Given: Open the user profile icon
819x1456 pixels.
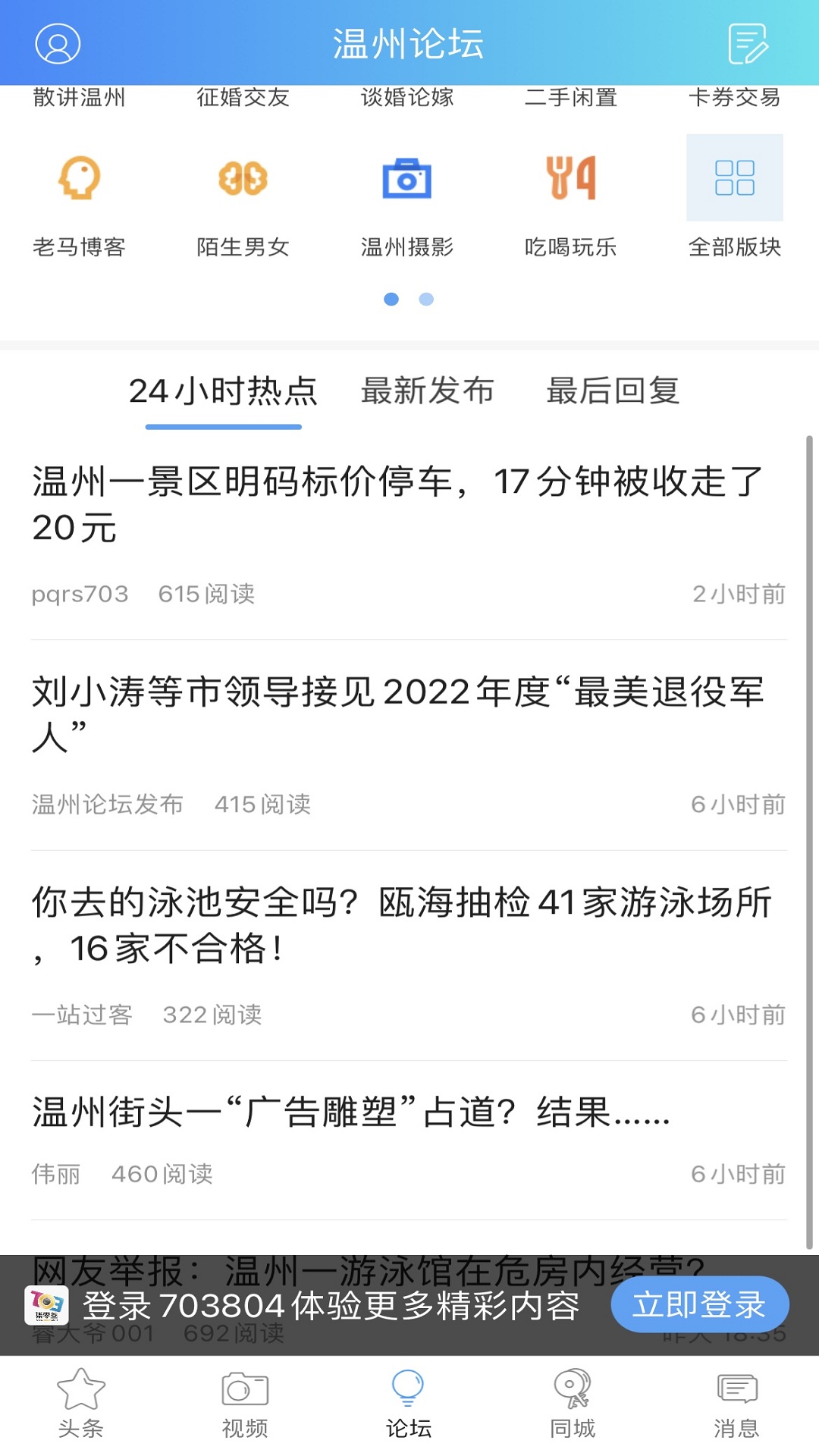Looking at the screenshot, I should pos(58,43).
